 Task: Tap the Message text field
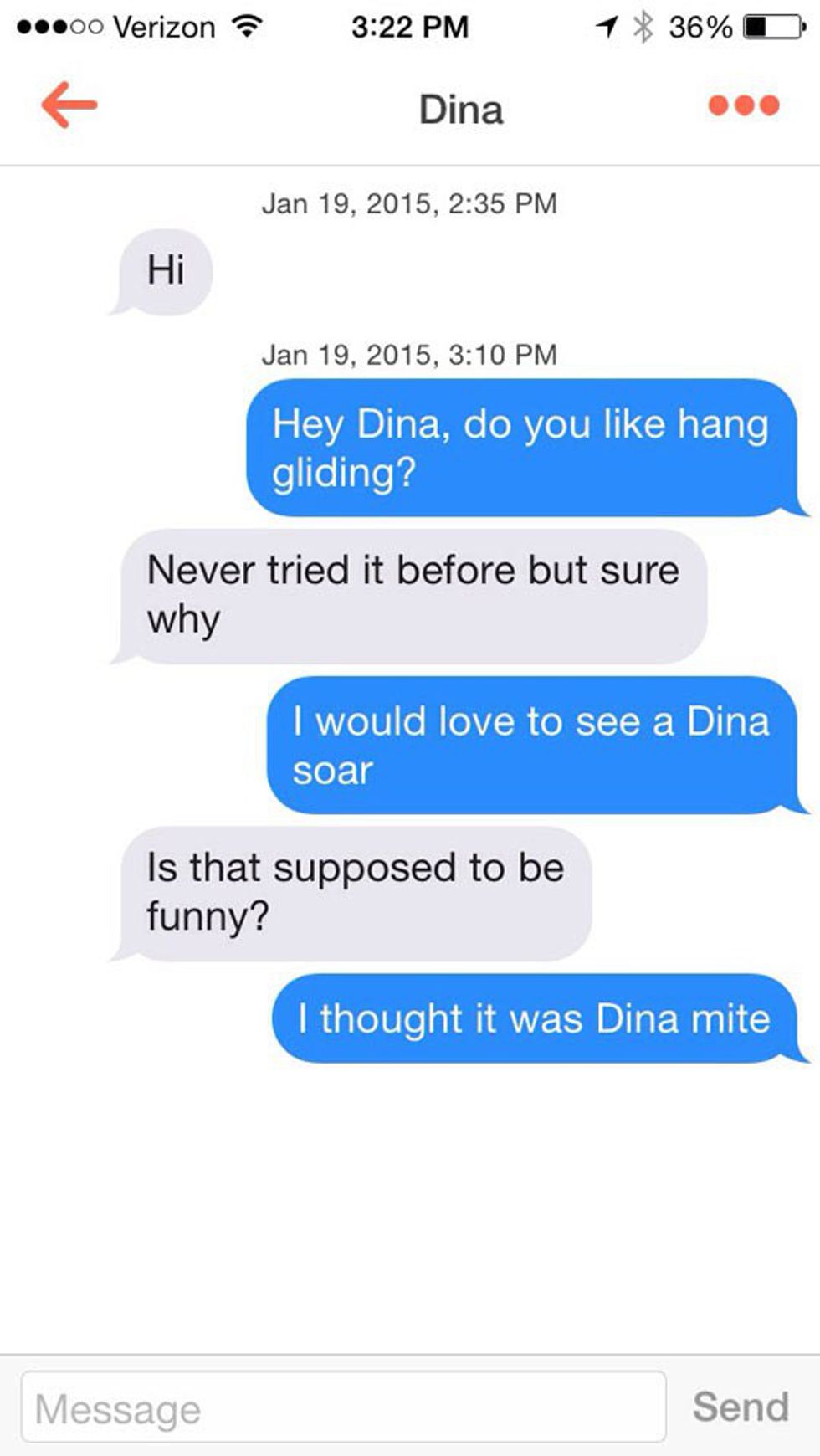click(x=343, y=1407)
